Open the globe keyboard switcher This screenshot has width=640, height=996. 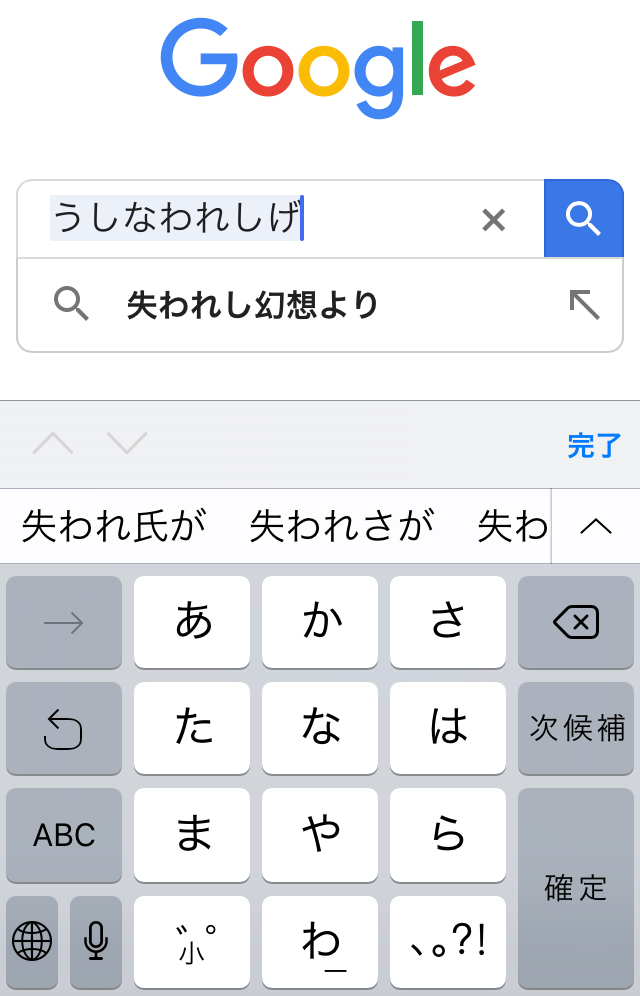(x=32, y=941)
